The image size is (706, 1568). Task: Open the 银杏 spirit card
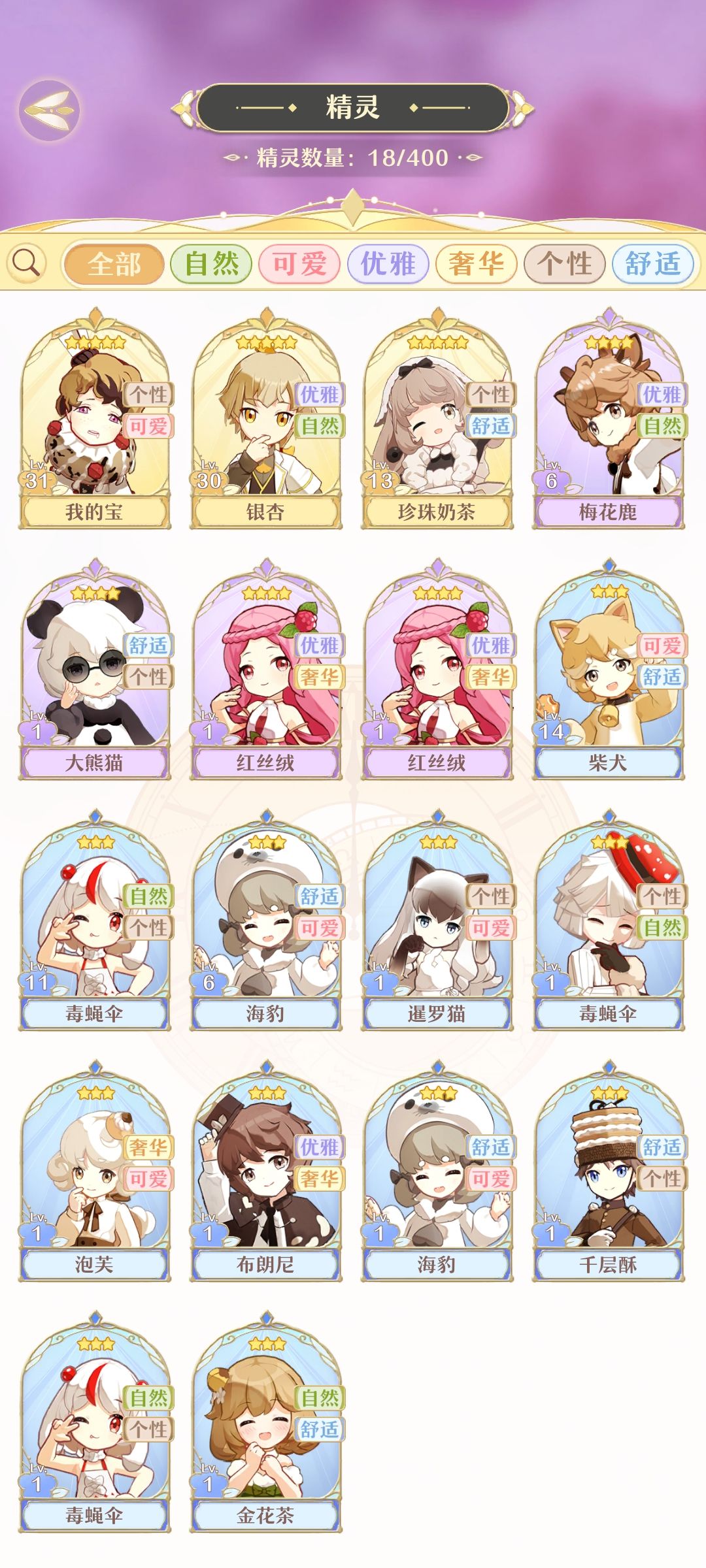[266, 419]
